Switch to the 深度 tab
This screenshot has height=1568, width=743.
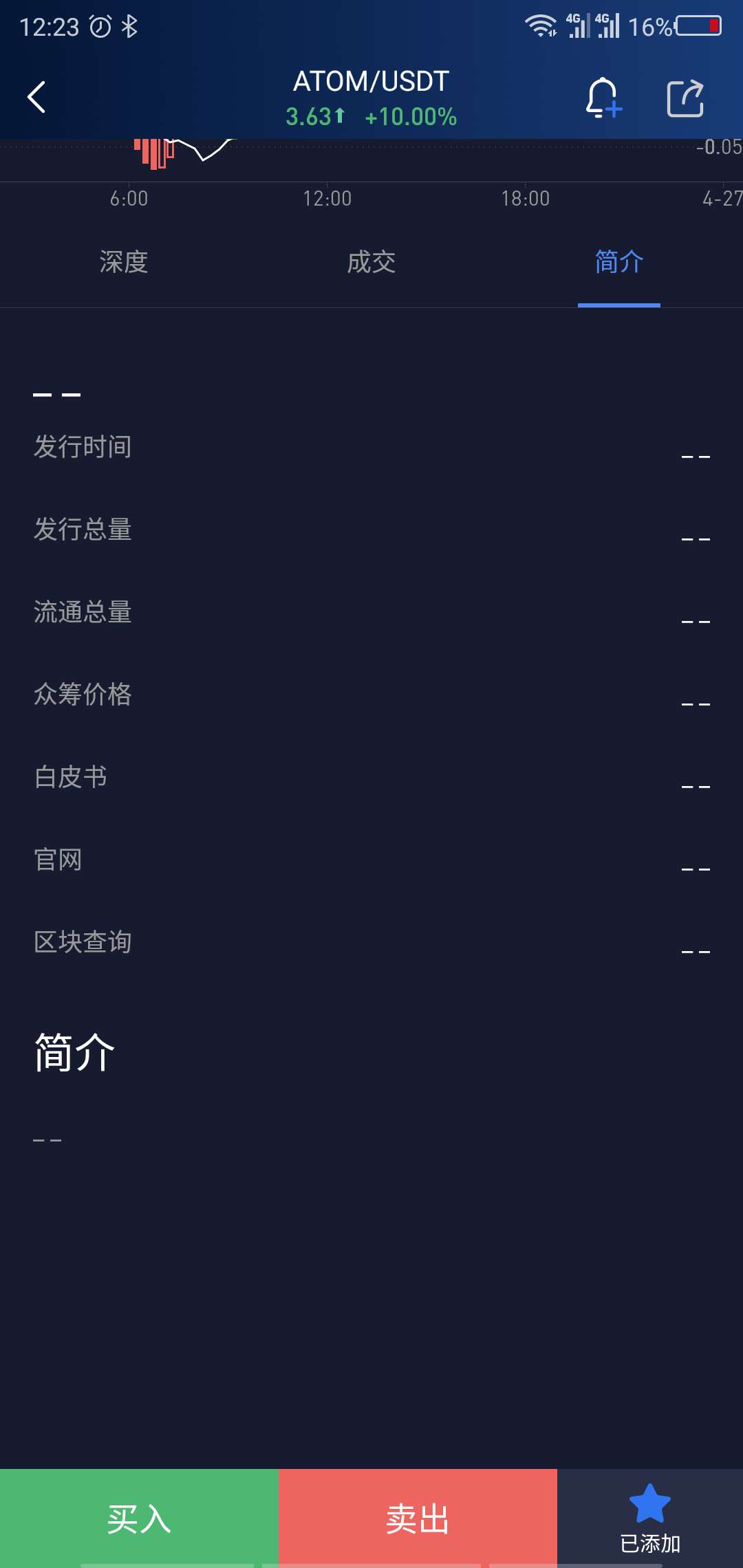124,262
